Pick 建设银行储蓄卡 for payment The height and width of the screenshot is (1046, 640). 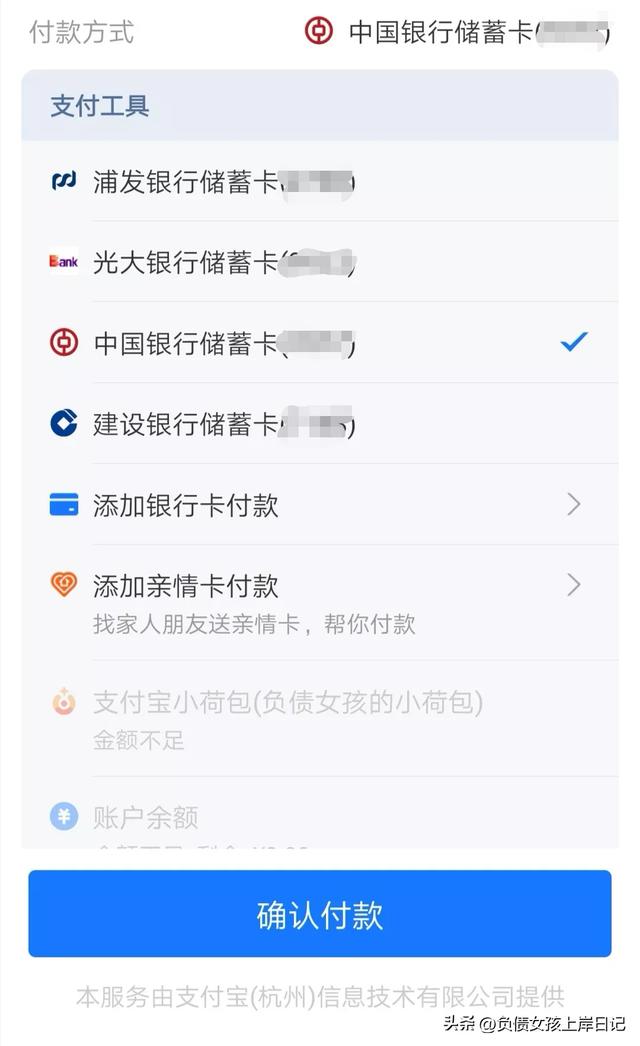tap(320, 423)
